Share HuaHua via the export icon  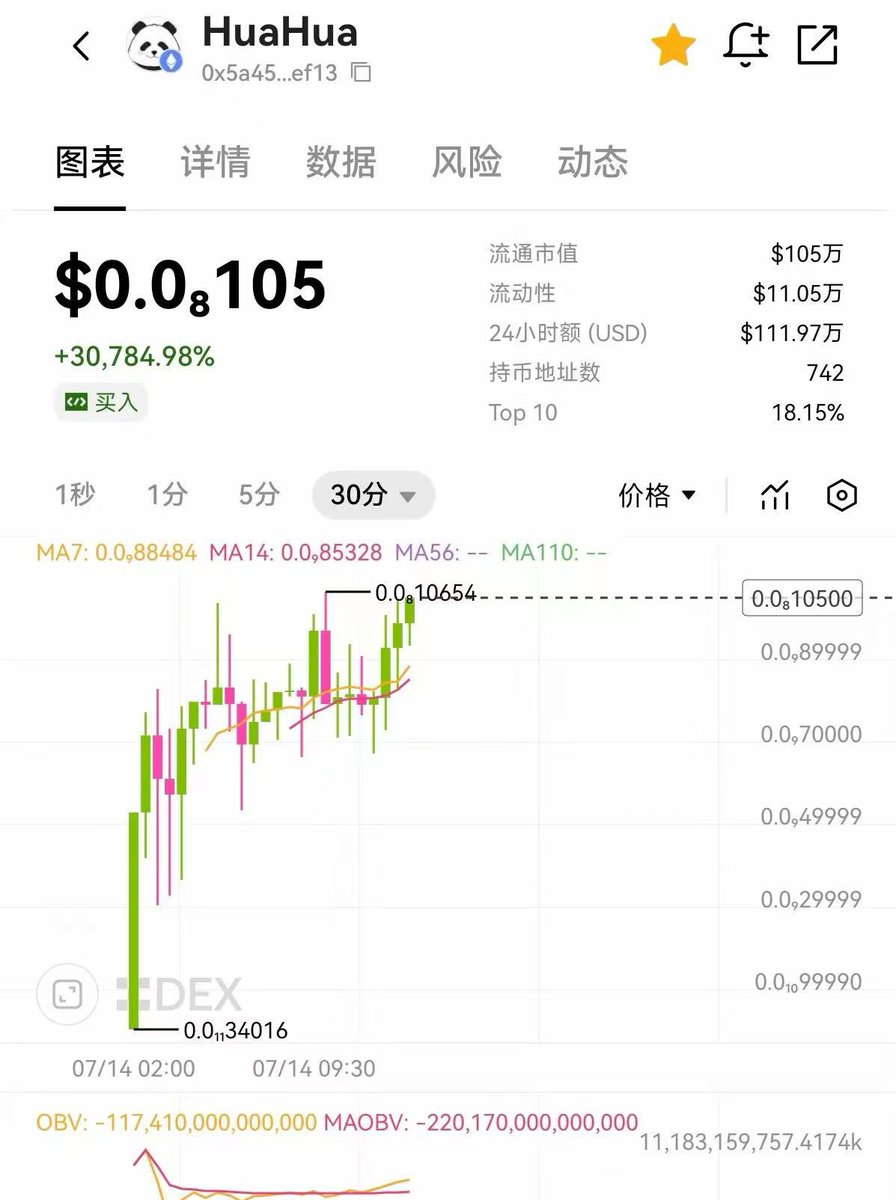pos(817,45)
